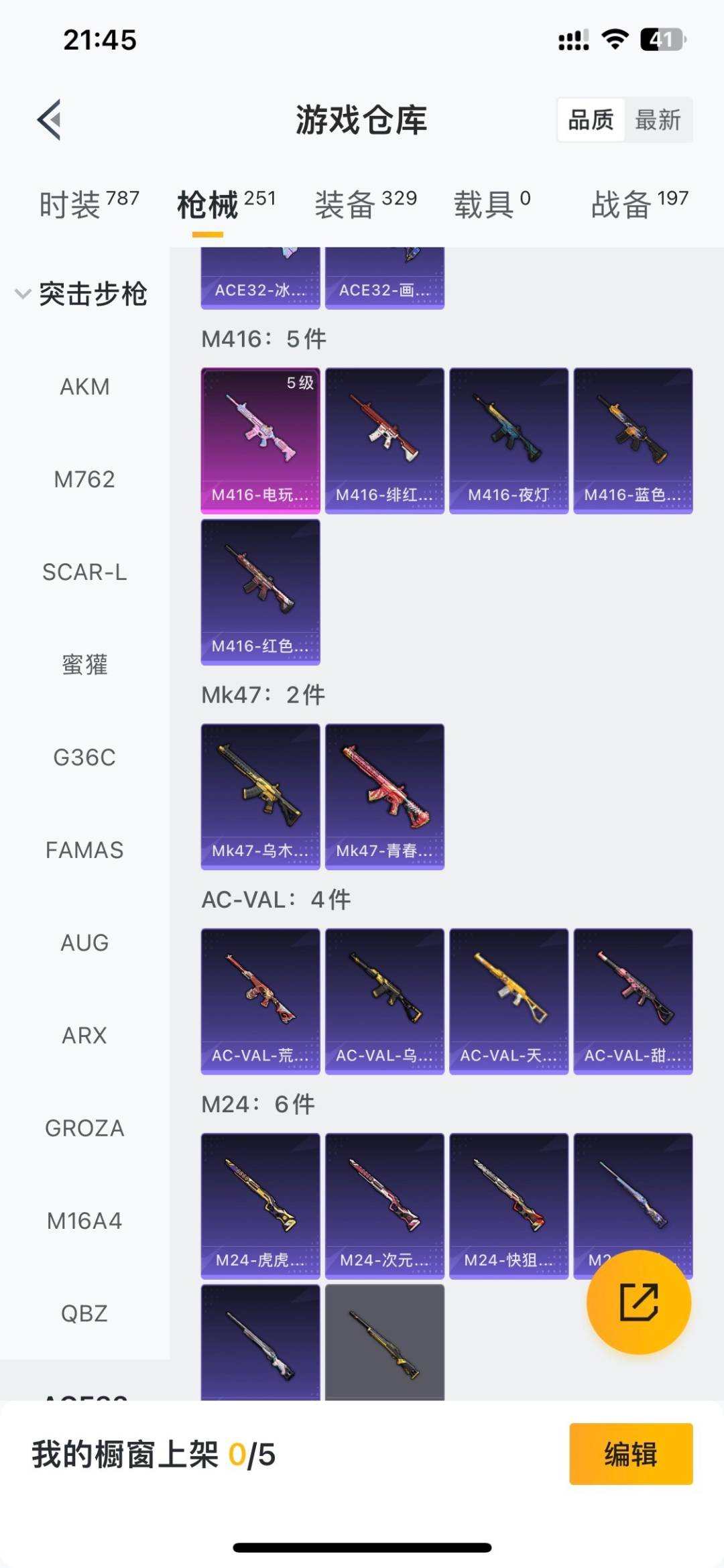View the Mk47-青春 skin
724x1568 pixels.
pos(385,796)
